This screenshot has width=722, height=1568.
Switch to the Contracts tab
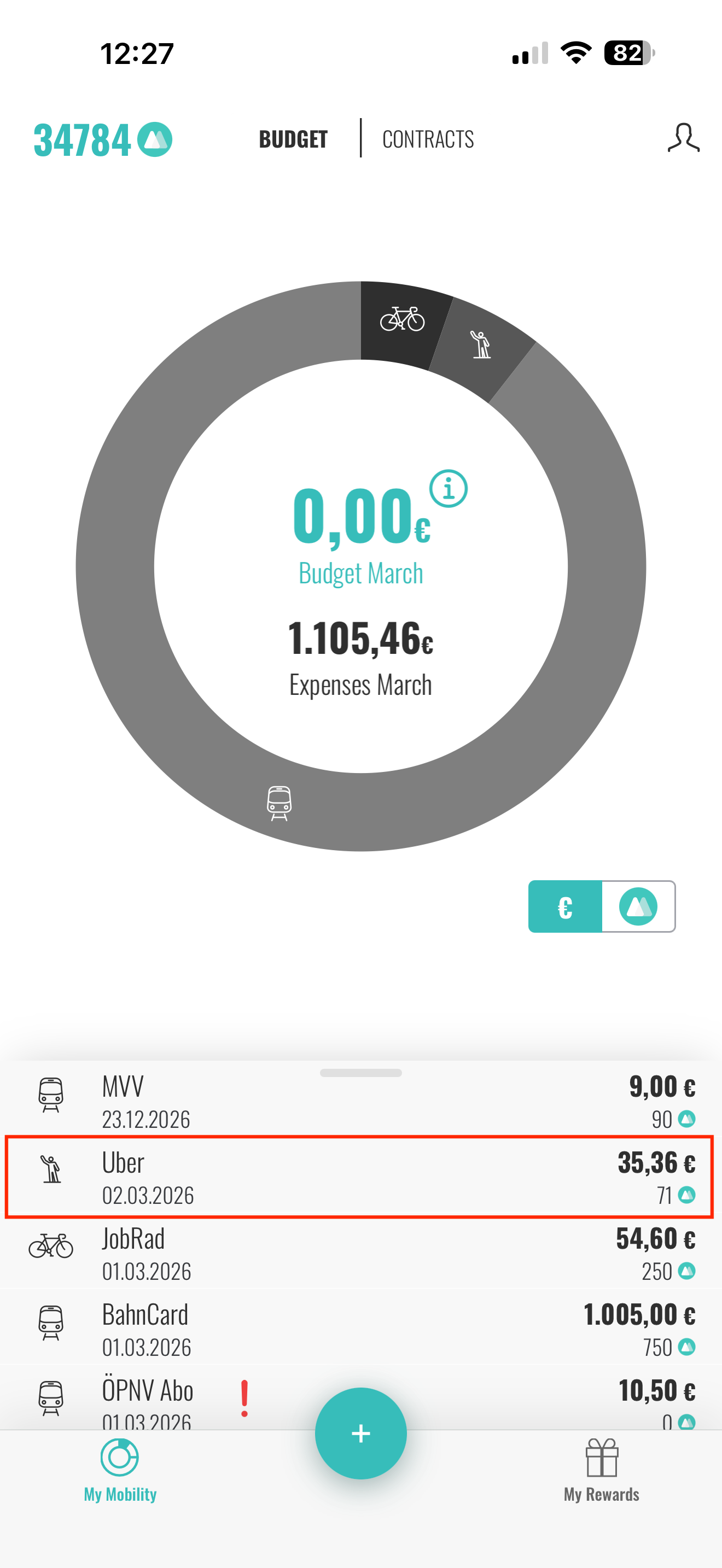tap(428, 139)
